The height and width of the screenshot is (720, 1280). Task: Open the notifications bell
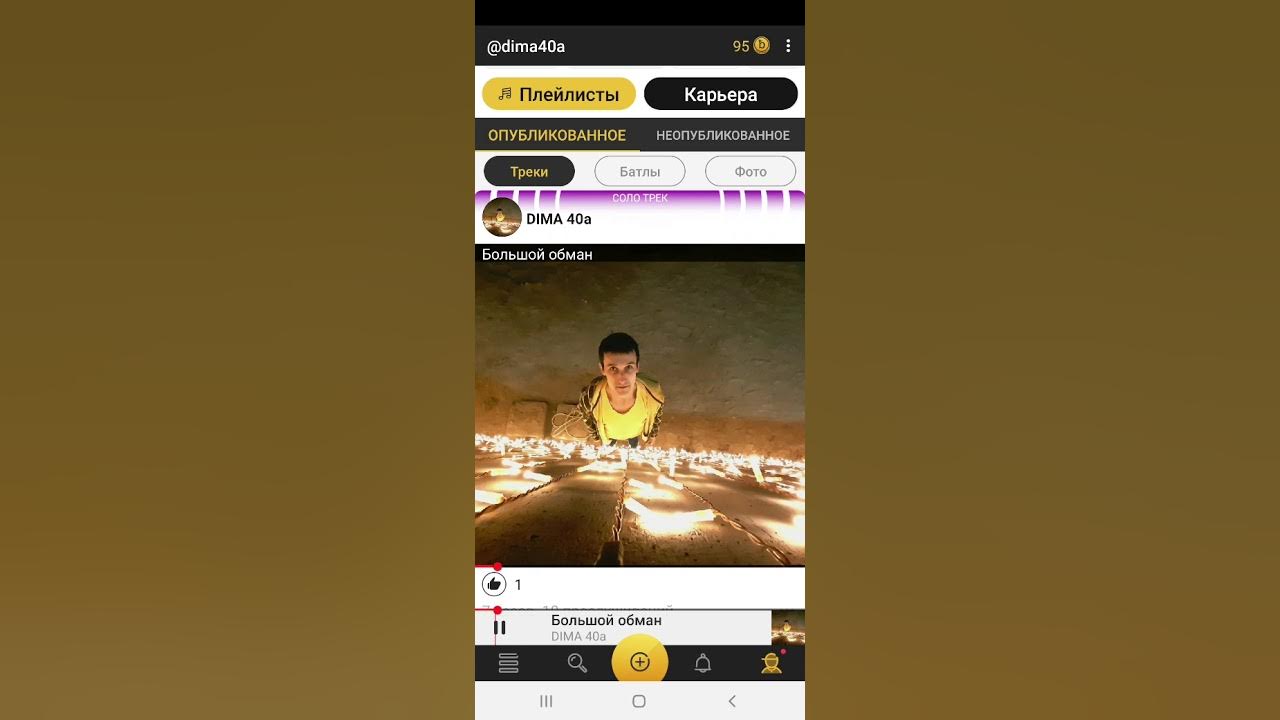pyautogui.click(x=703, y=663)
